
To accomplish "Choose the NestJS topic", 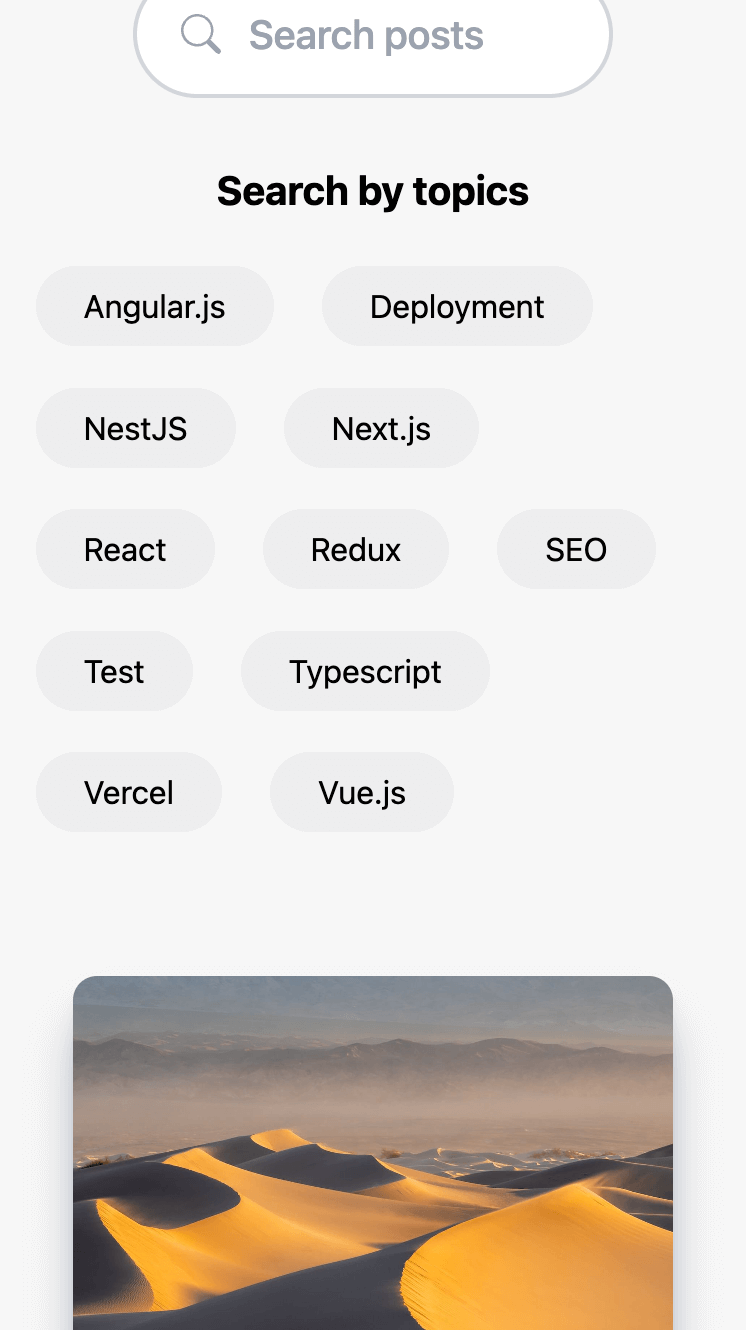I will point(135,429).
